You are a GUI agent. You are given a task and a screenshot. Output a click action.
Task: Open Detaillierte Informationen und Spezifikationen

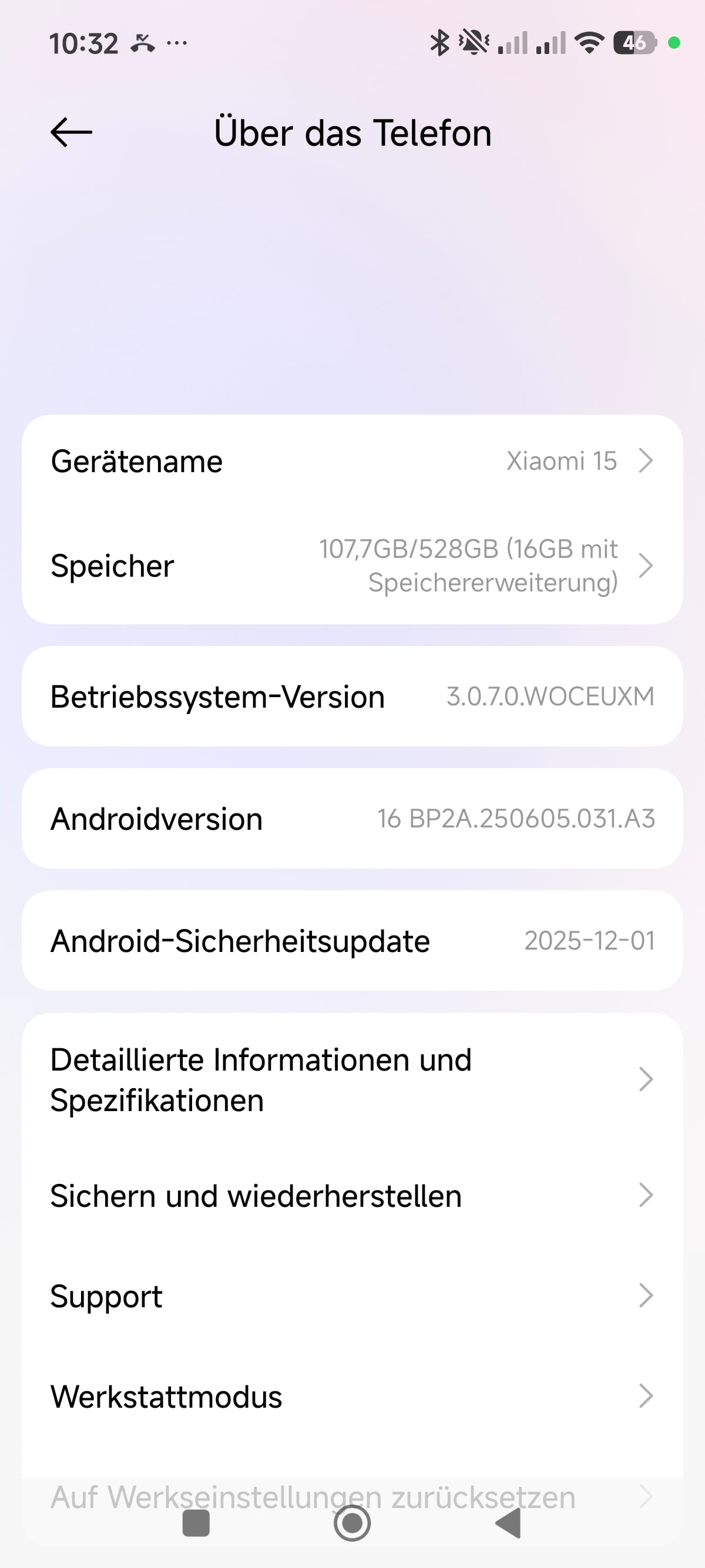[352, 1080]
